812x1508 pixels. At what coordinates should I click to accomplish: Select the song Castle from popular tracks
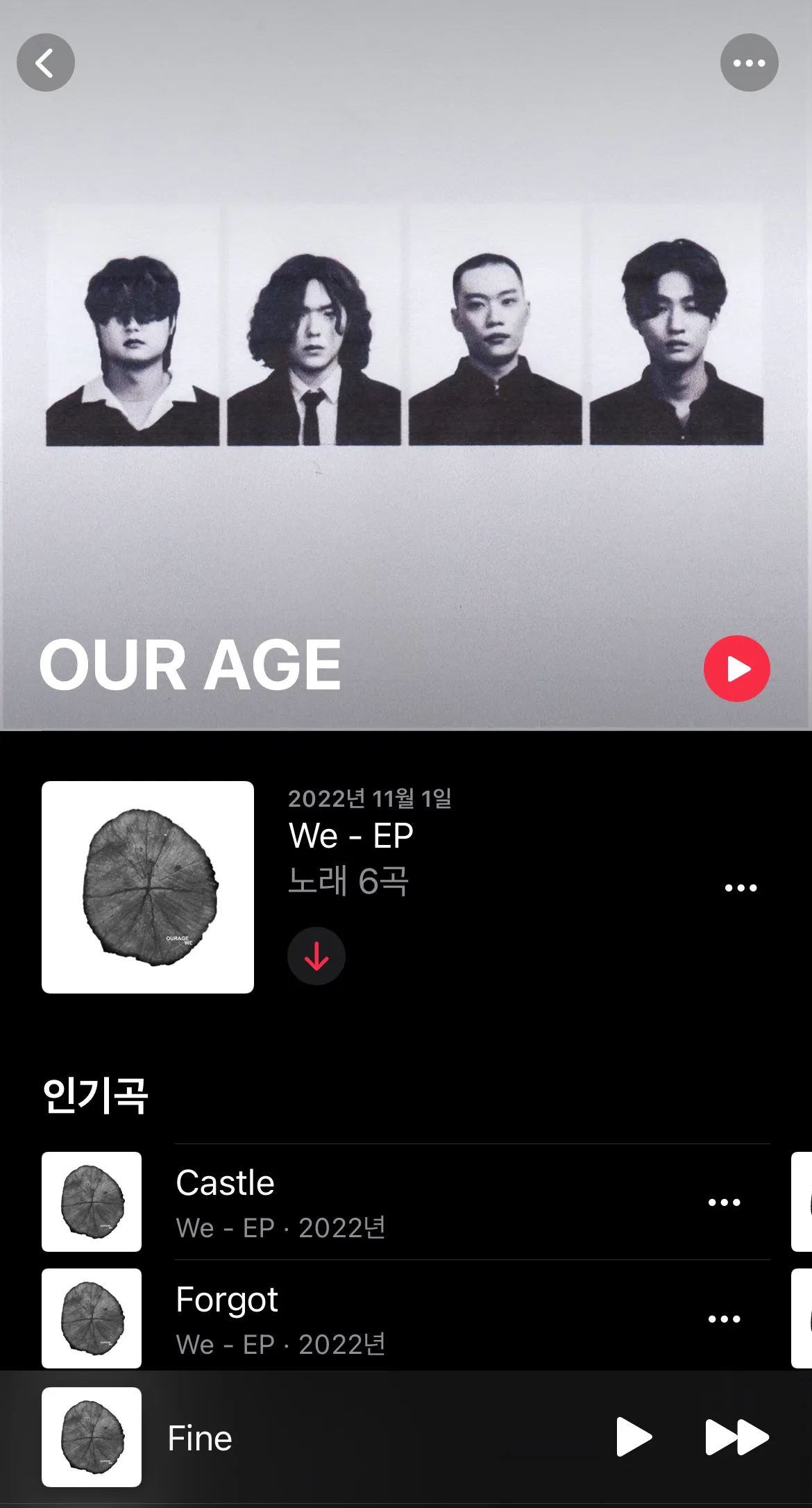[x=225, y=1182]
